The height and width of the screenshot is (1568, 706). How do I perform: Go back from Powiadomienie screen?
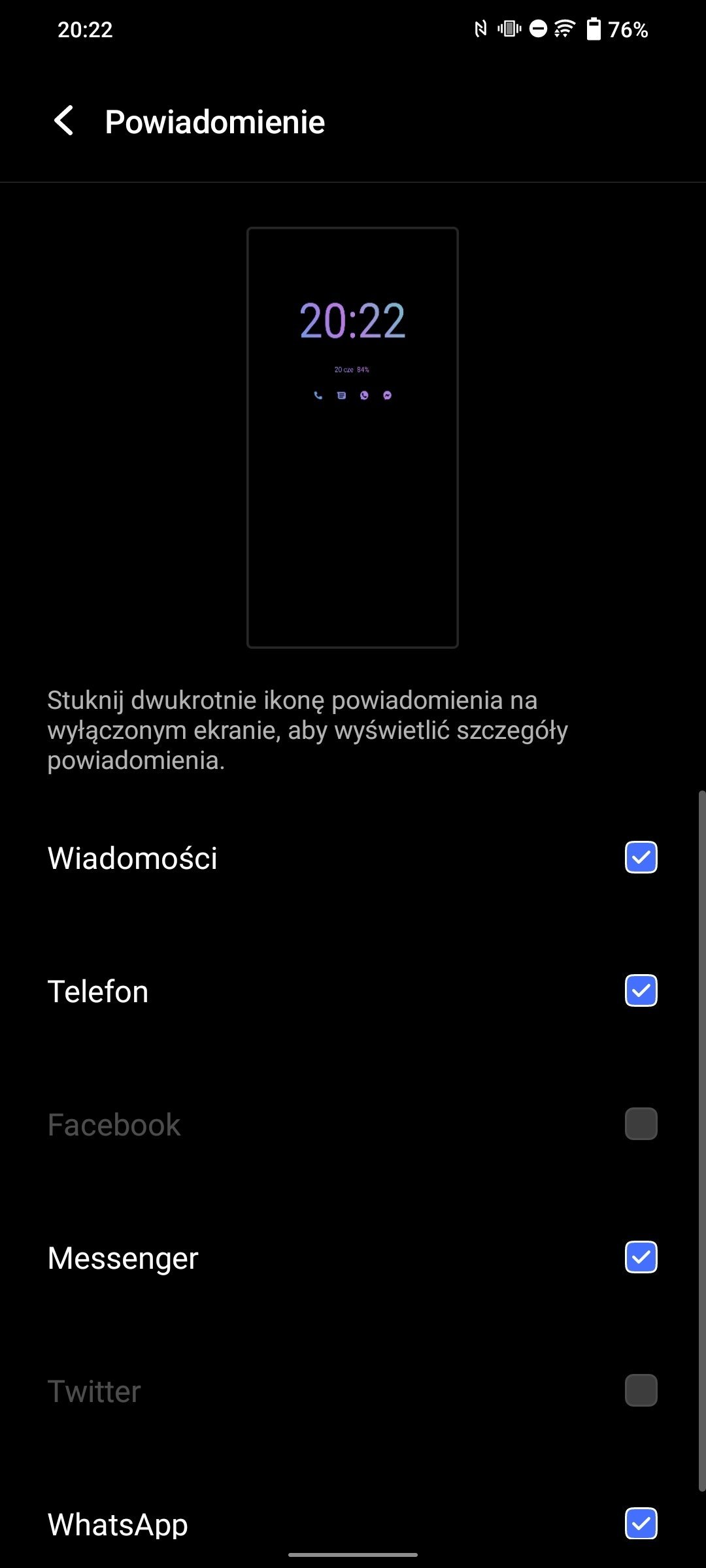pyautogui.click(x=64, y=122)
